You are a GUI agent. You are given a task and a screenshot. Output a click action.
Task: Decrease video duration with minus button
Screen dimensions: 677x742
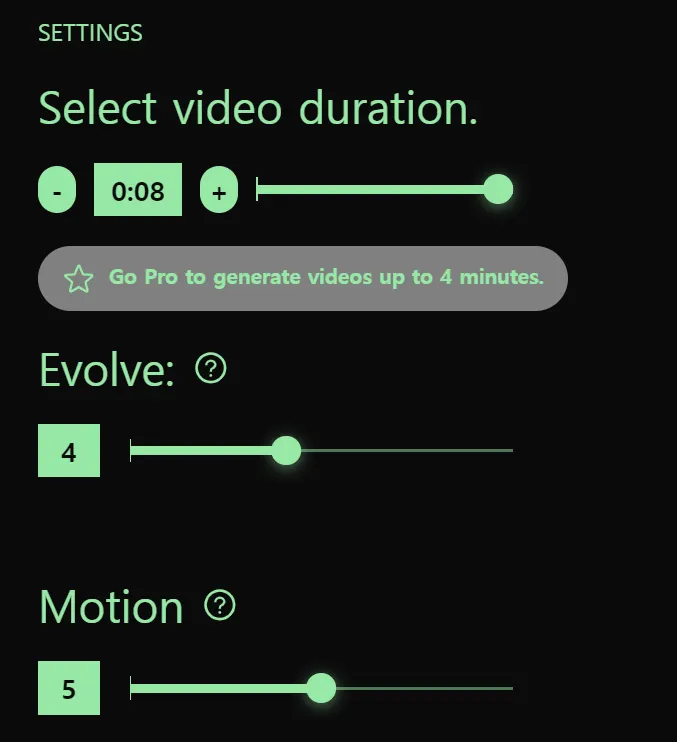click(57, 190)
